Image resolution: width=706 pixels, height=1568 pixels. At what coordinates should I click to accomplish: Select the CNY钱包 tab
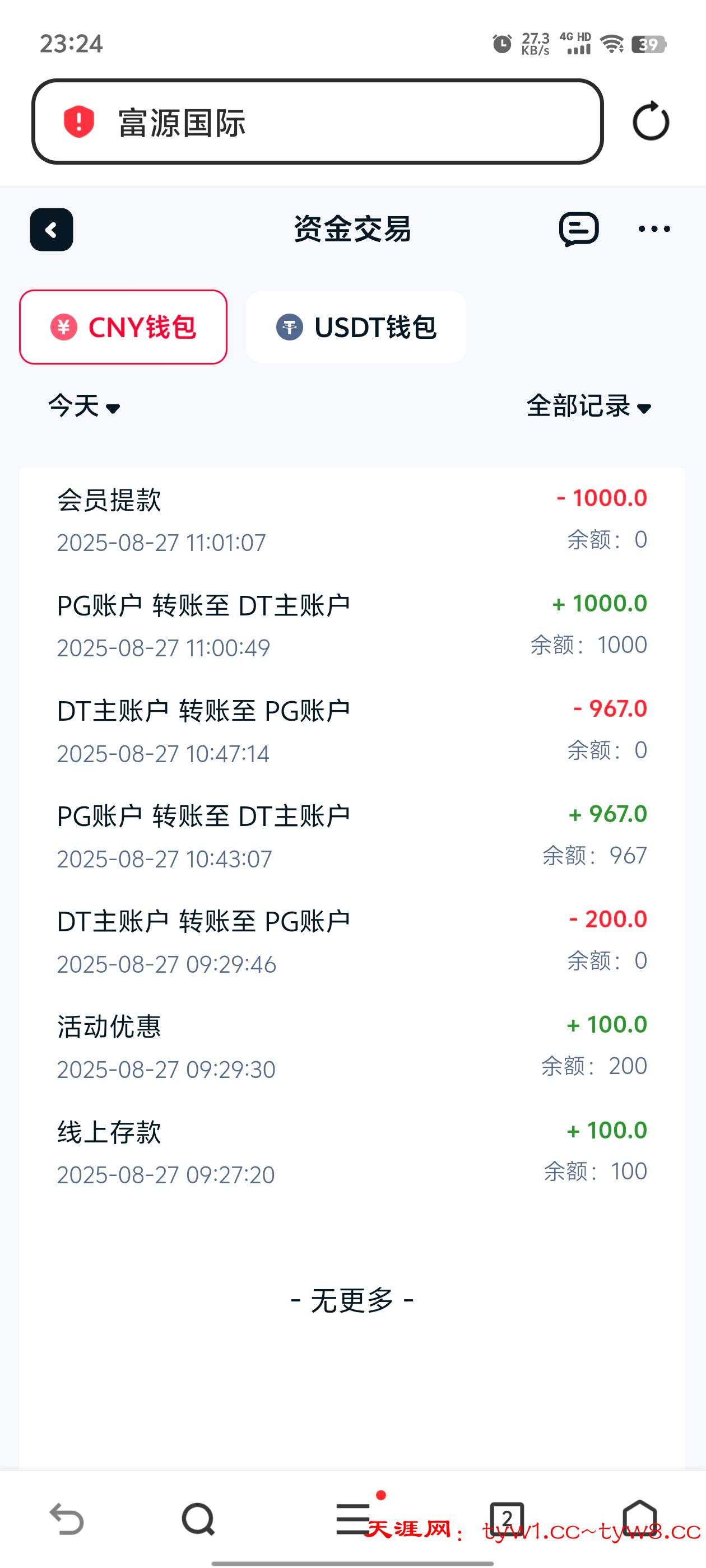[123, 328]
